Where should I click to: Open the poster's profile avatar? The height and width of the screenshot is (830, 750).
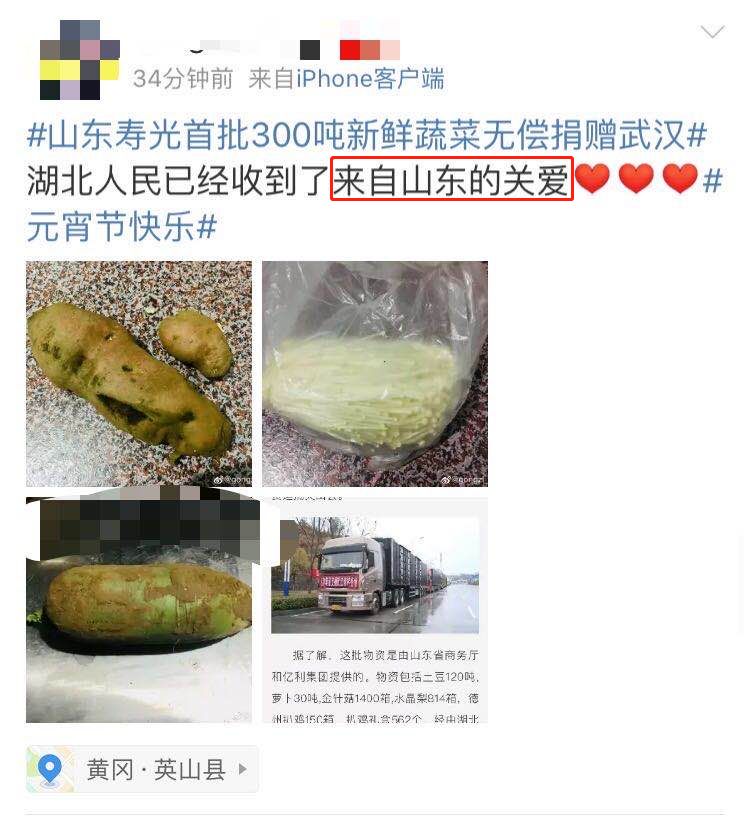point(78,62)
